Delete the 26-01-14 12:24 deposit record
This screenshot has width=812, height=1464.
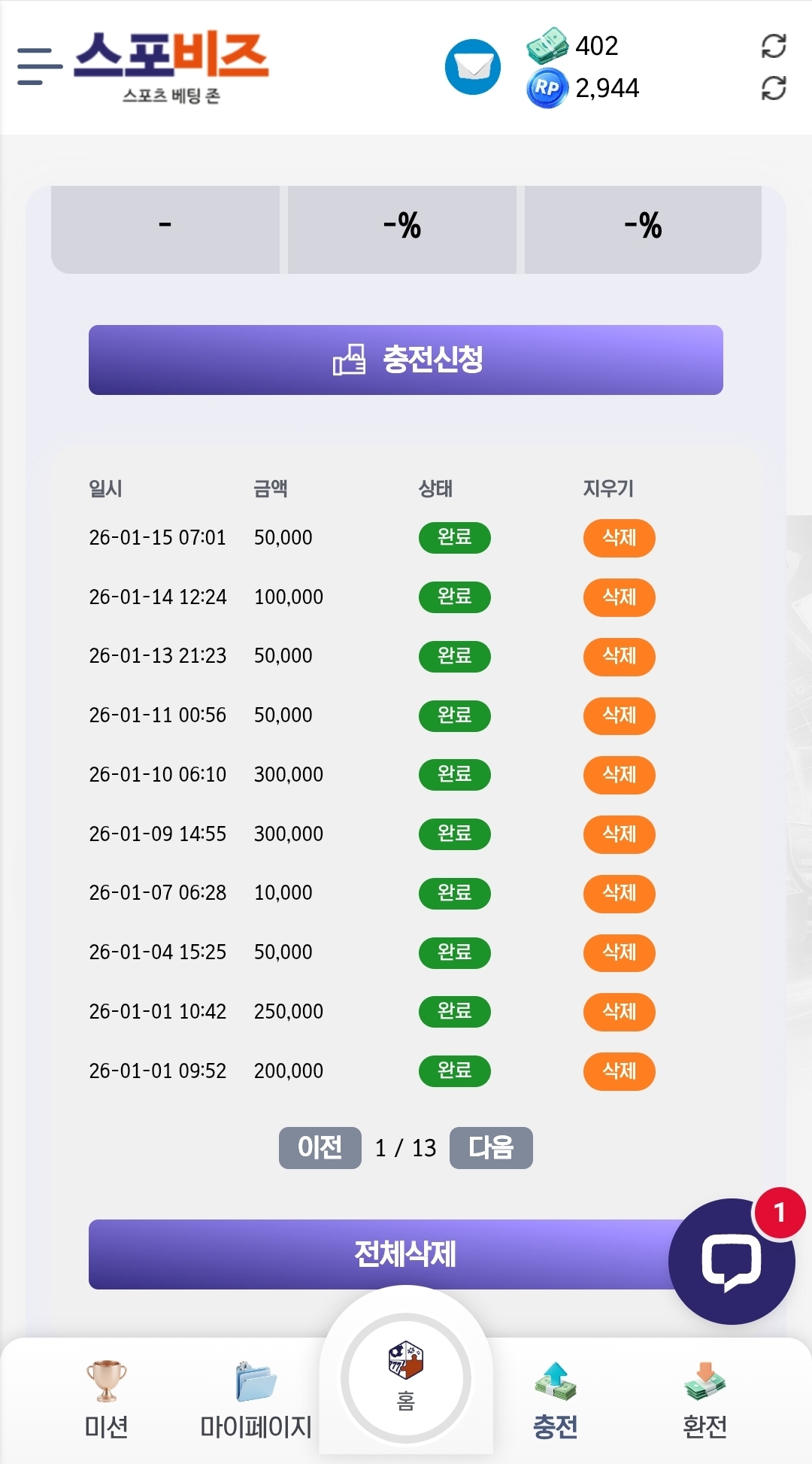point(619,597)
